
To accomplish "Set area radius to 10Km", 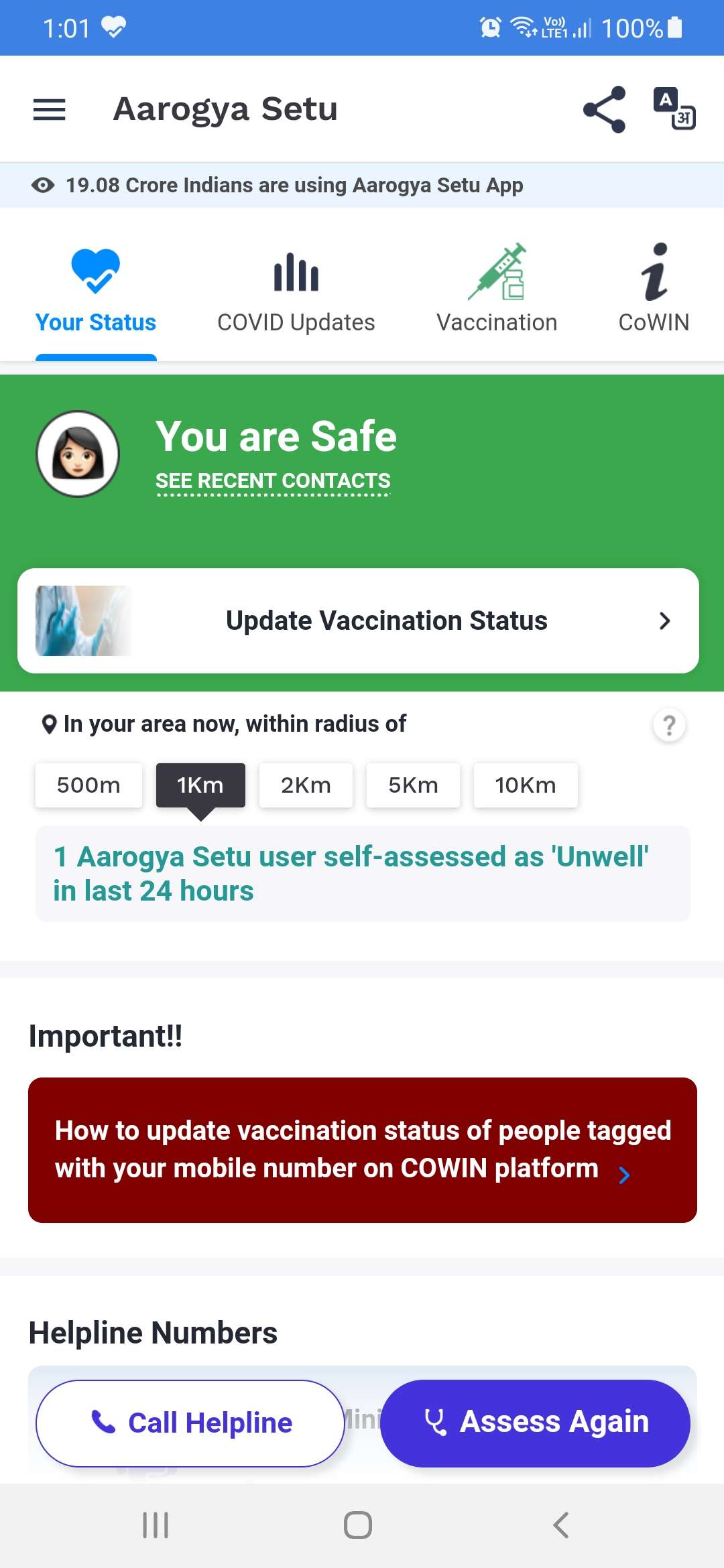I will pos(526,785).
